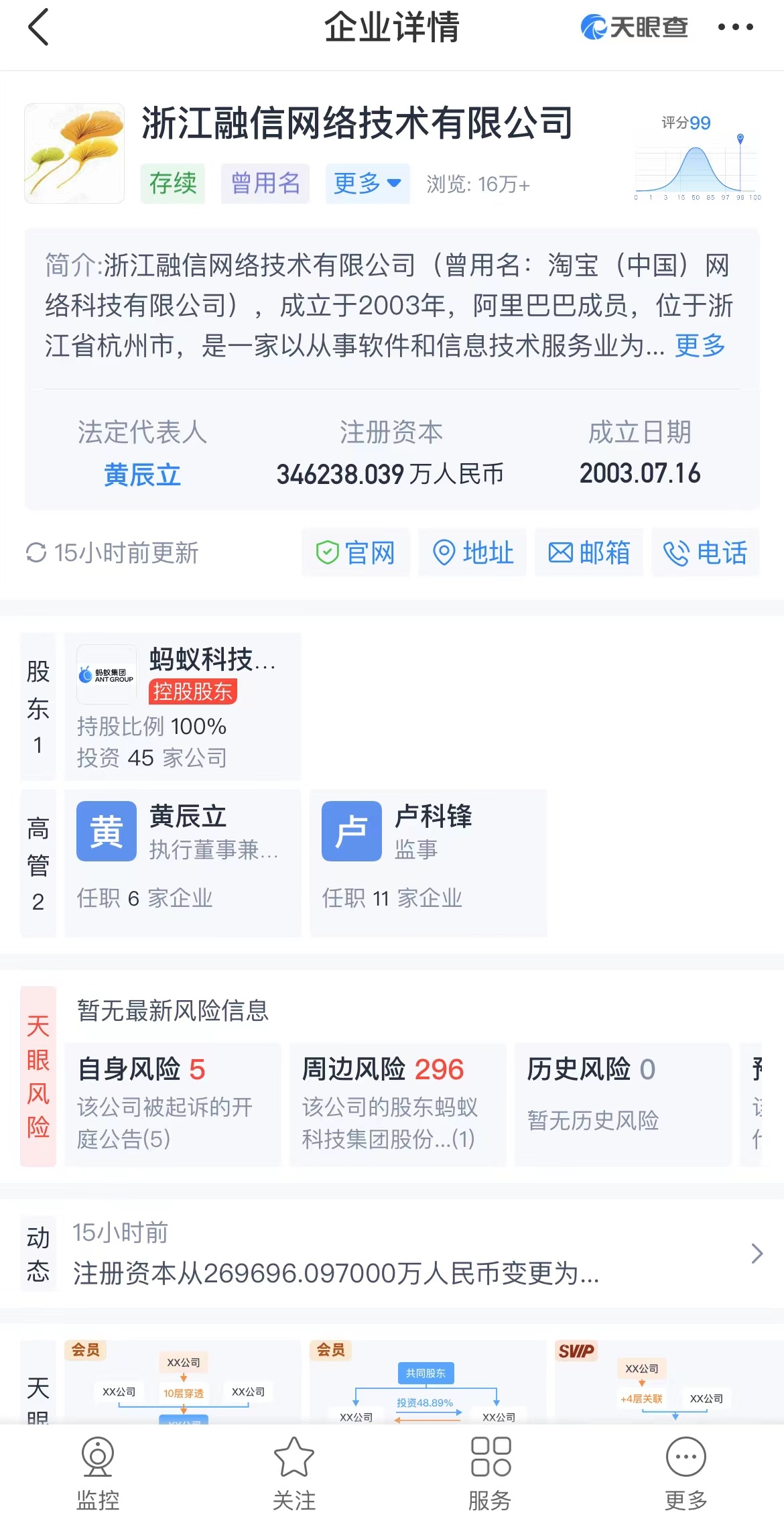
Task: Click the 曾用名 tag under the company name
Action: click(x=265, y=183)
